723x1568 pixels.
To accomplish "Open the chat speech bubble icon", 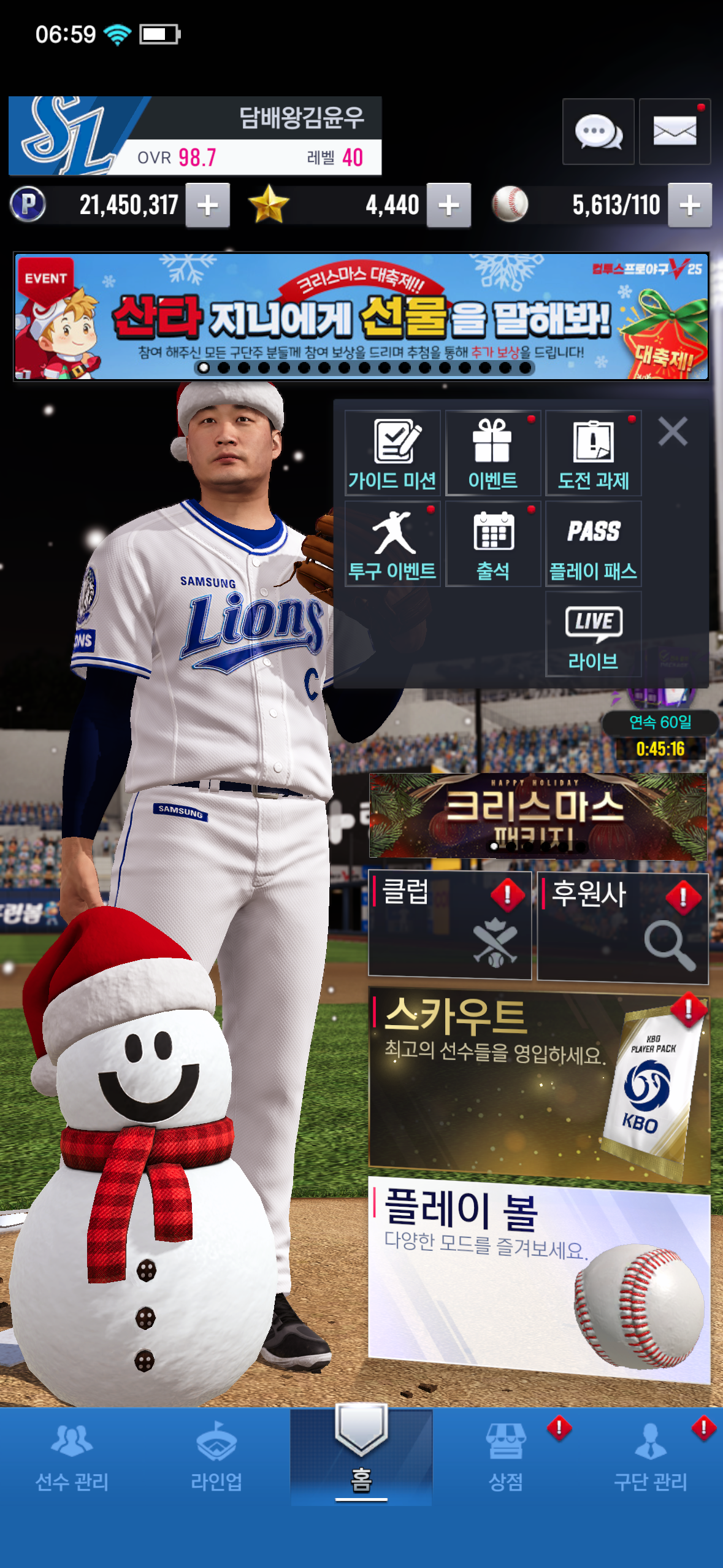I will click(x=598, y=131).
